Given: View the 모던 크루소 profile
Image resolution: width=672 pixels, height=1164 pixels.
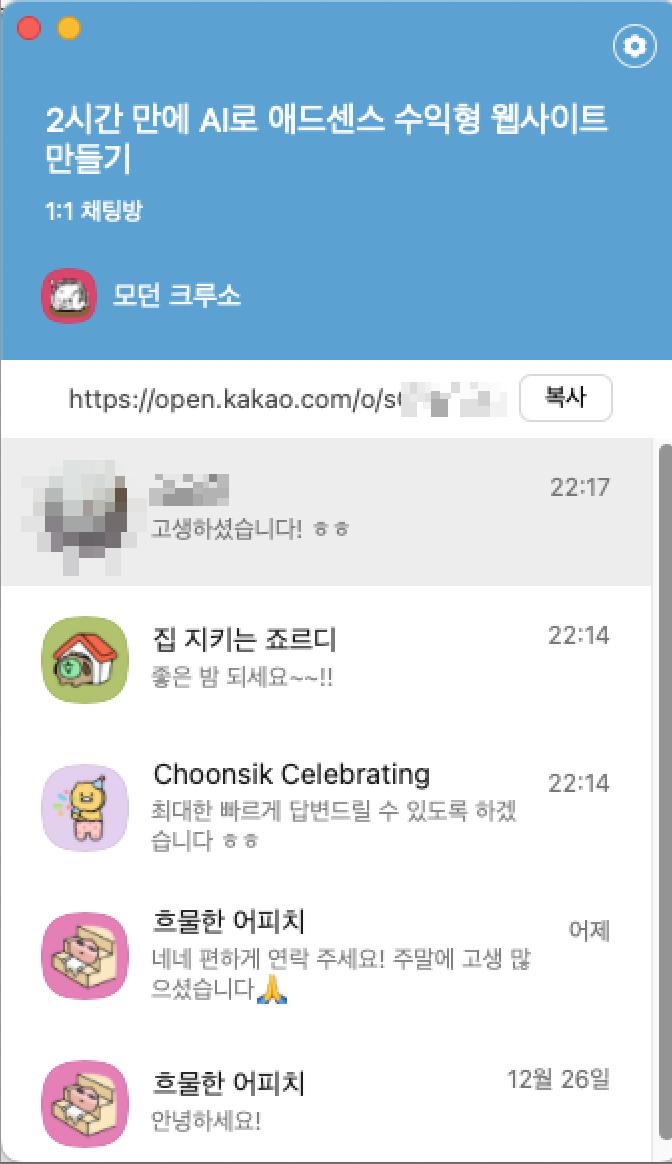Looking at the screenshot, I should tap(69, 295).
